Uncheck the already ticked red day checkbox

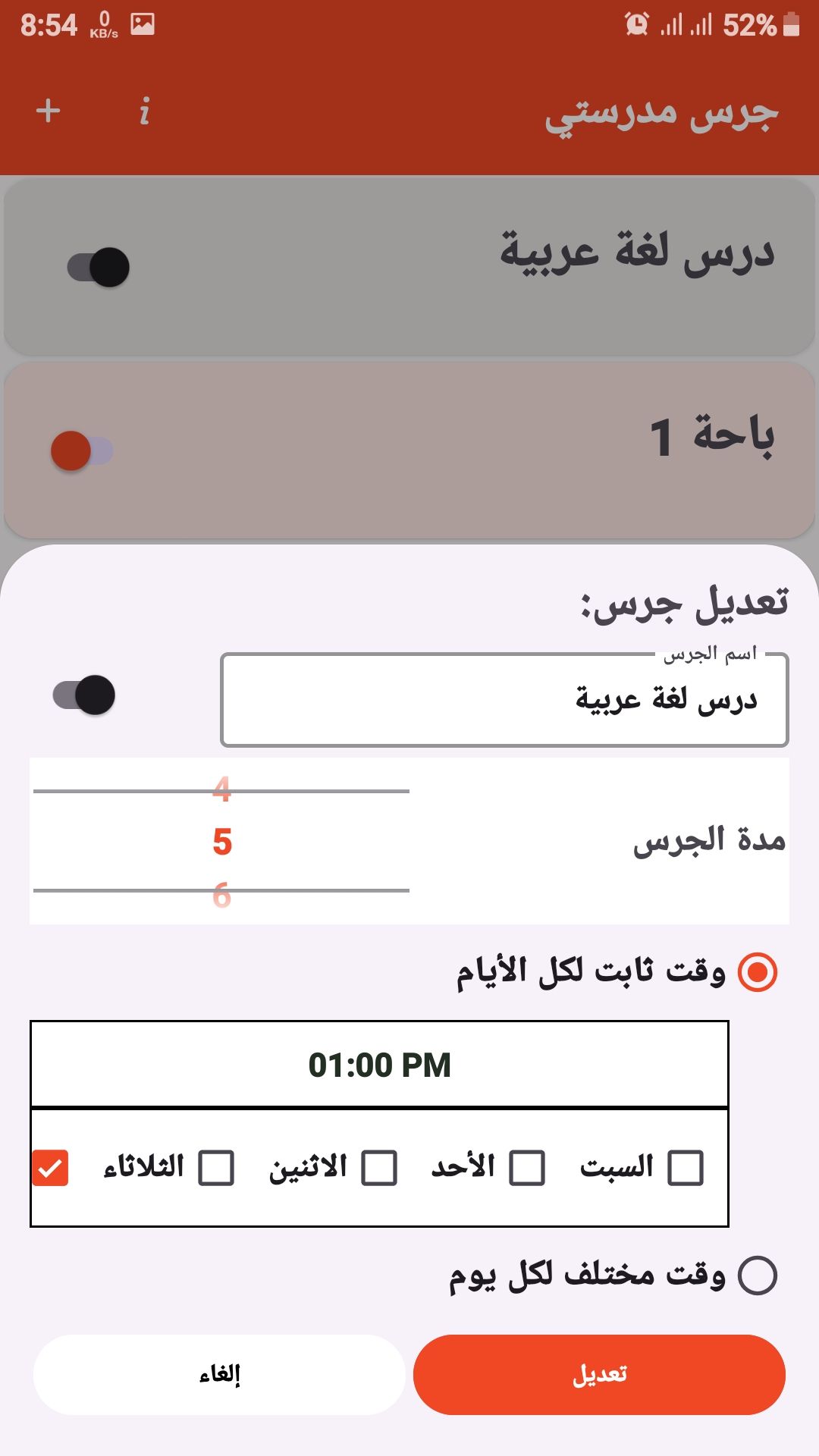(x=50, y=1168)
